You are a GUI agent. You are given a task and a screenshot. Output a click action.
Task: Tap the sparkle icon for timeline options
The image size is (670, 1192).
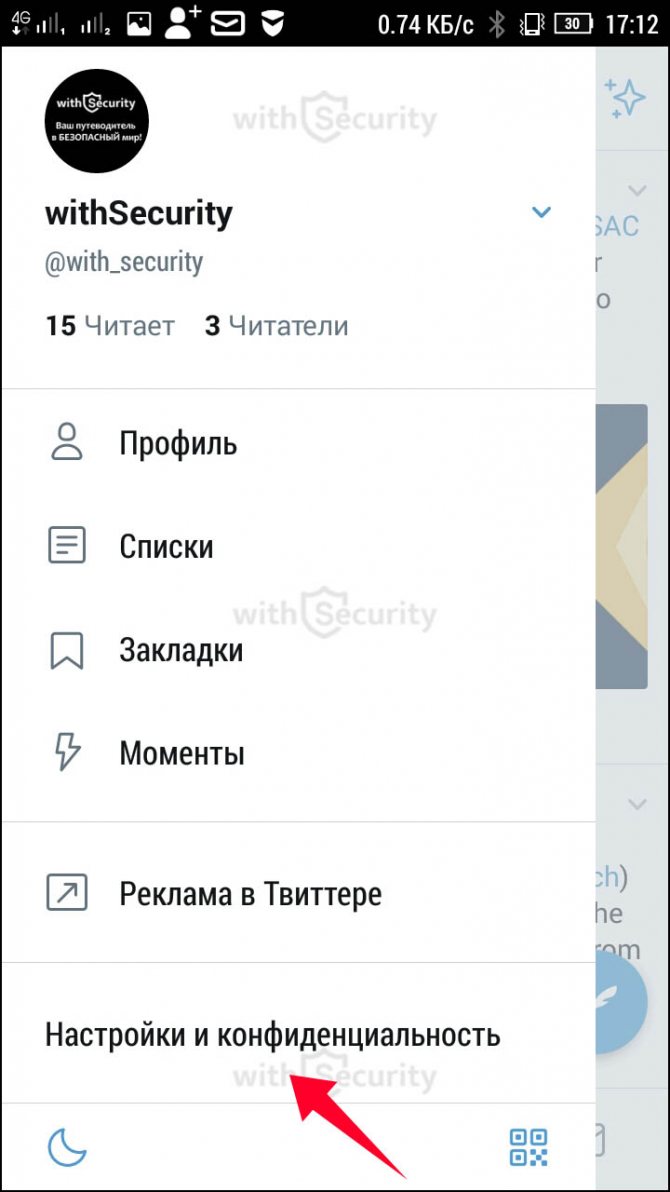coord(625,98)
